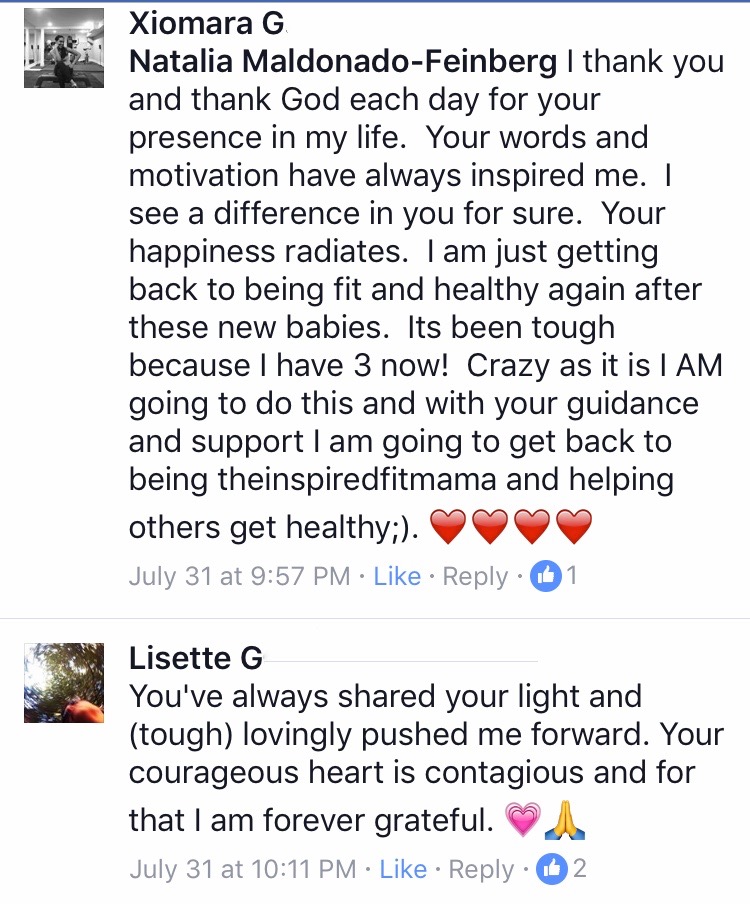Viewport: 750px width, 904px height.
Task: View who liked Xiomara's comment
Action: [x=554, y=577]
